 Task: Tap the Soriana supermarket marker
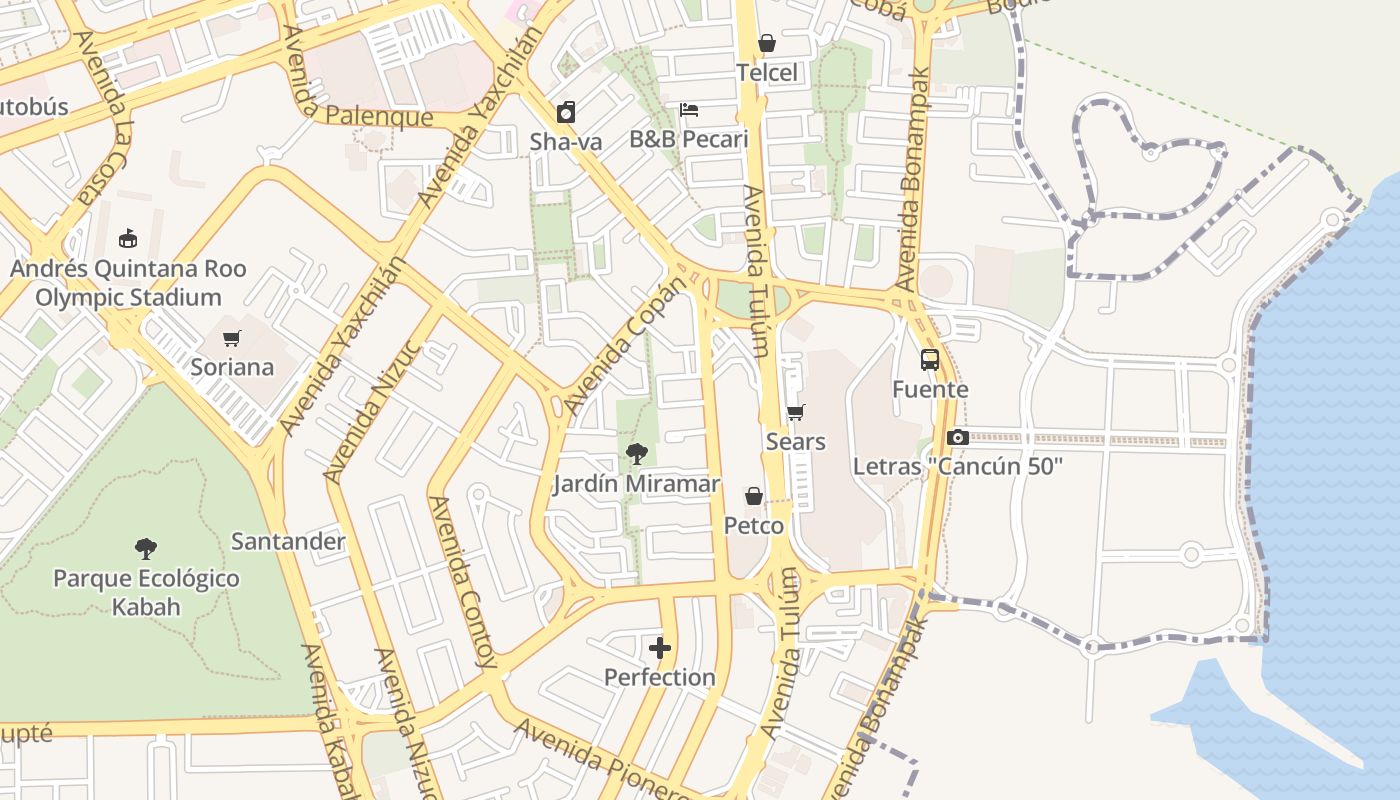point(232,338)
